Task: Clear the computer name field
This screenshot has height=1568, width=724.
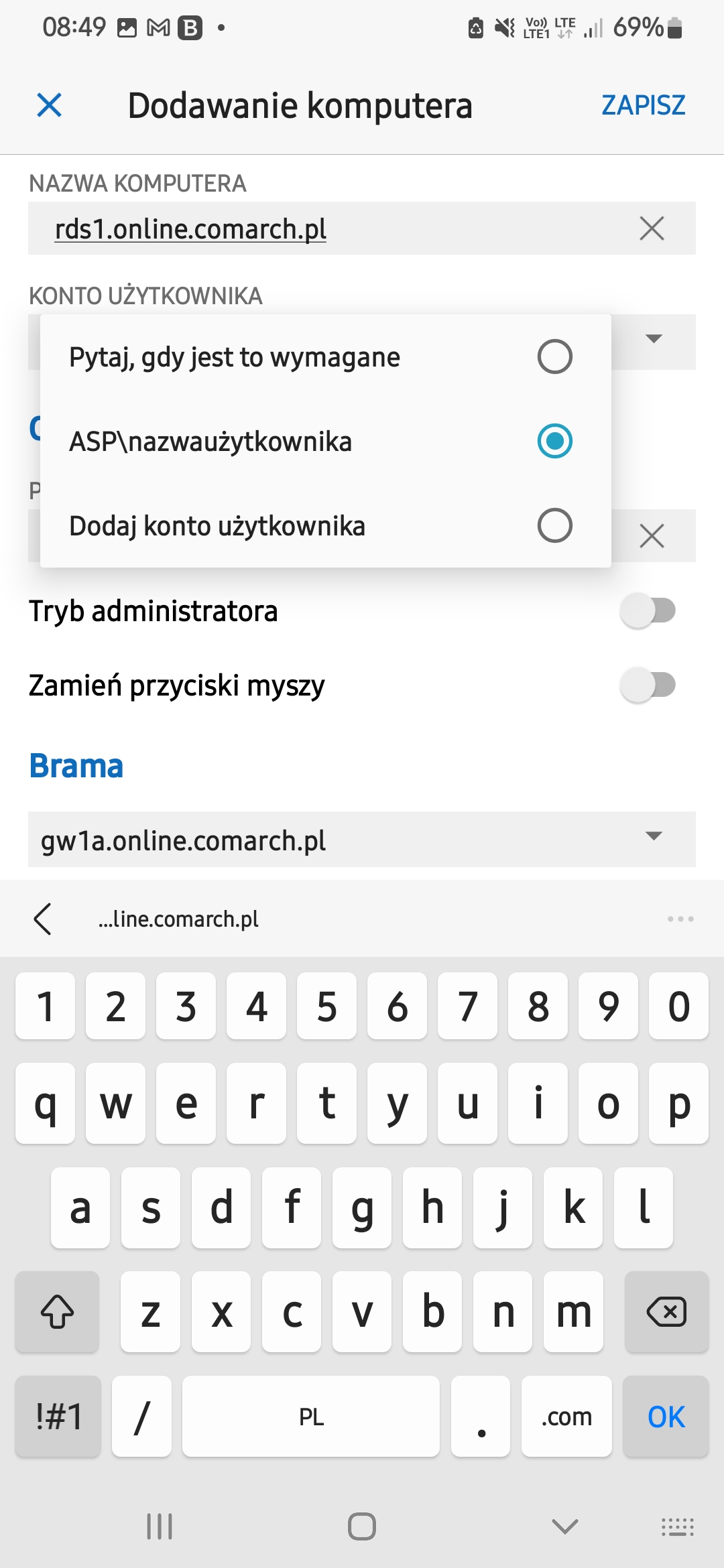Action: click(x=652, y=228)
